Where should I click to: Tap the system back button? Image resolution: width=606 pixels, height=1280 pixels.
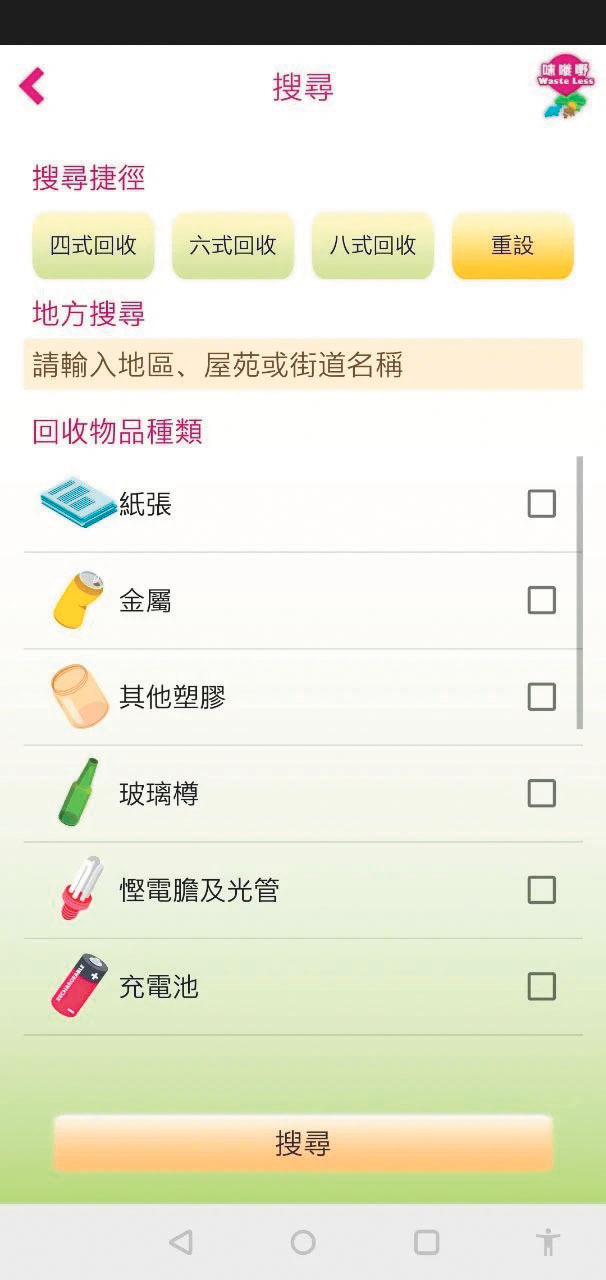click(x=181, y=1242)
